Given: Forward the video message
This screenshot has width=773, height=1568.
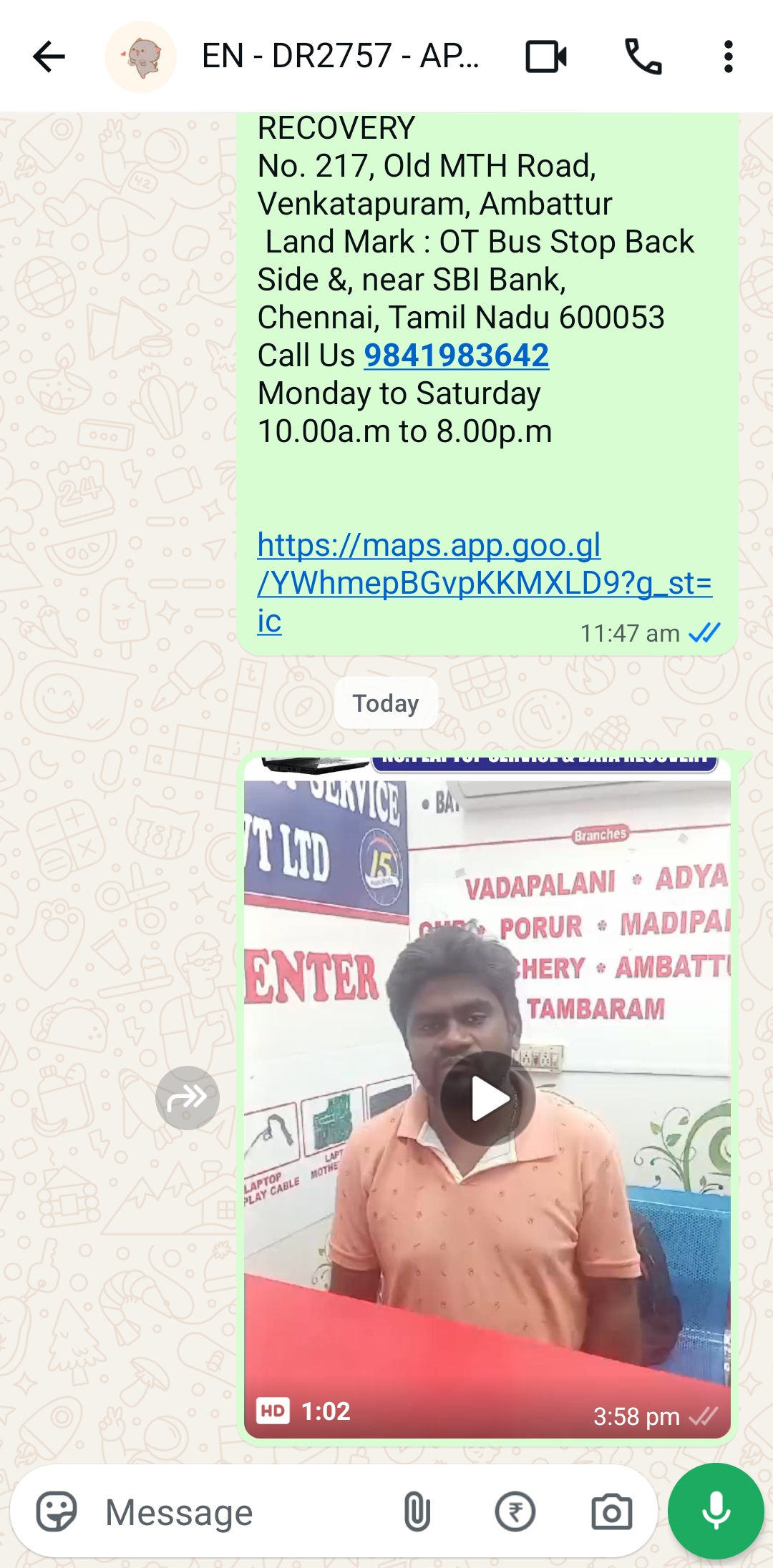Looking at the screenshot, I should point(188,1098).
